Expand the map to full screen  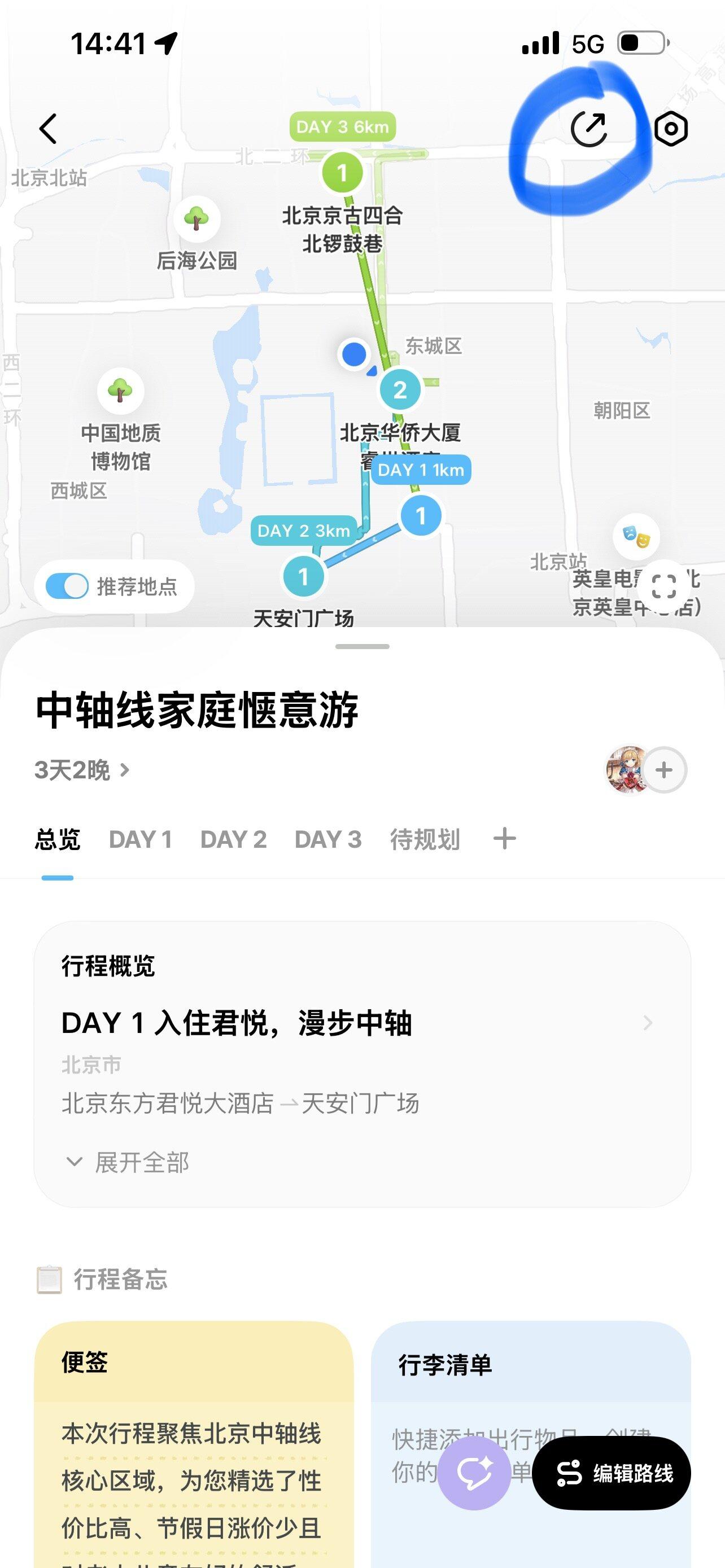pyautogui.click(x=663, y=587)
